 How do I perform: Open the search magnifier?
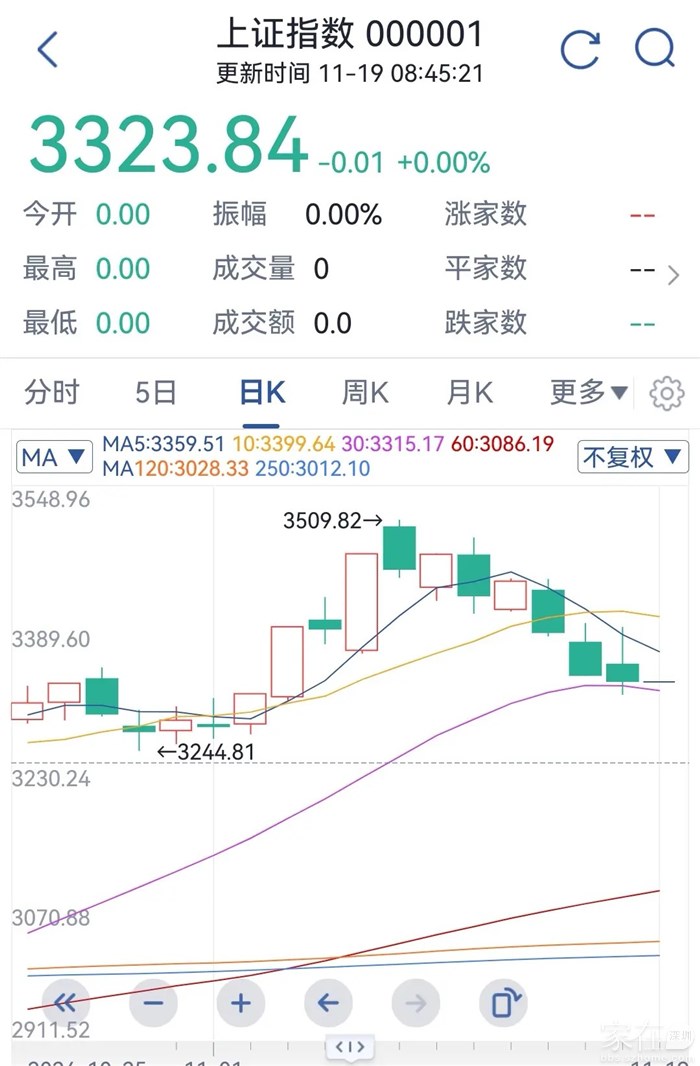[655, 48]
